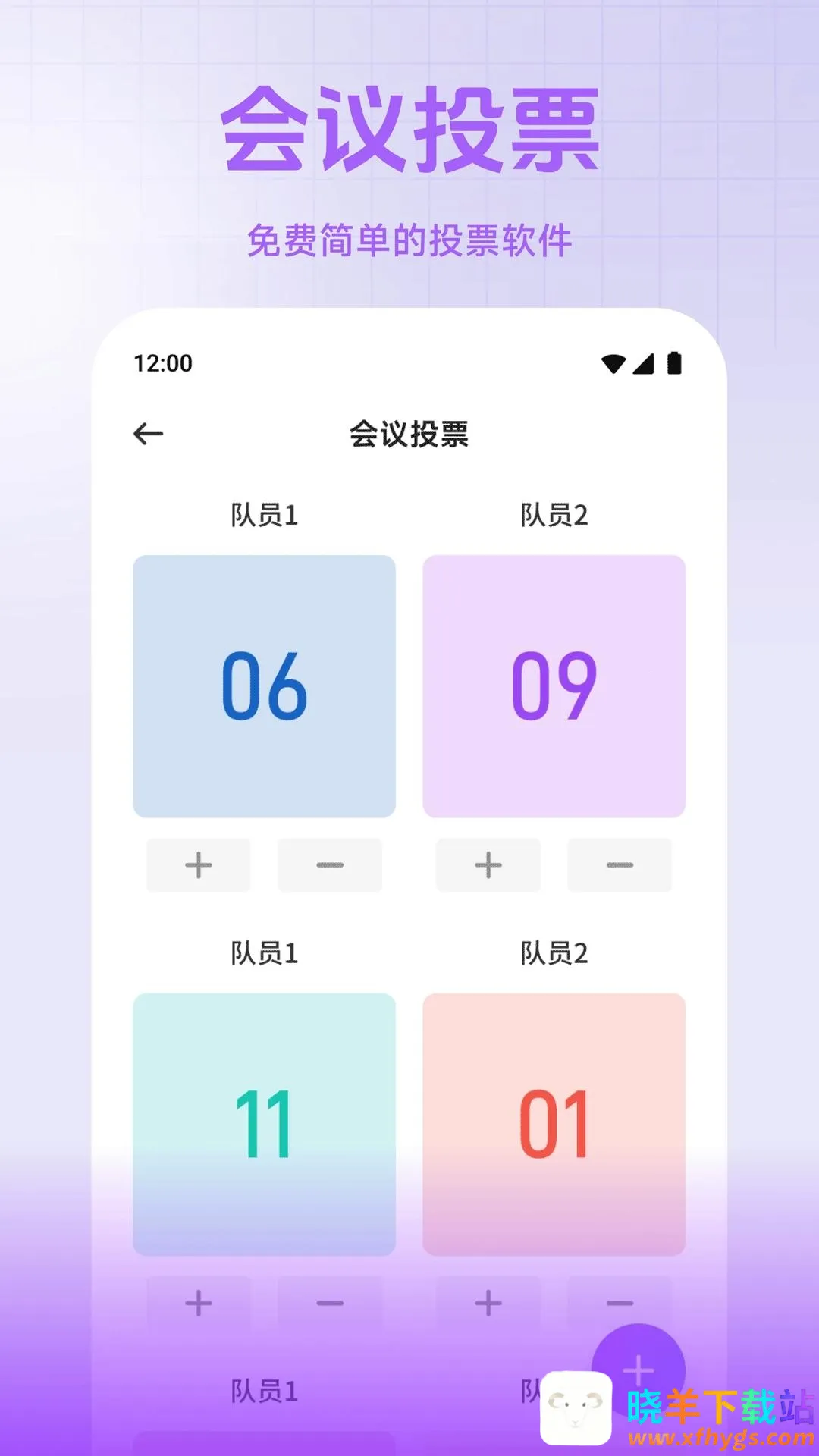This screenshot has height=1456, width=819.
Task: Tap the cellular signal icon
Action: [x=645, y=362]
